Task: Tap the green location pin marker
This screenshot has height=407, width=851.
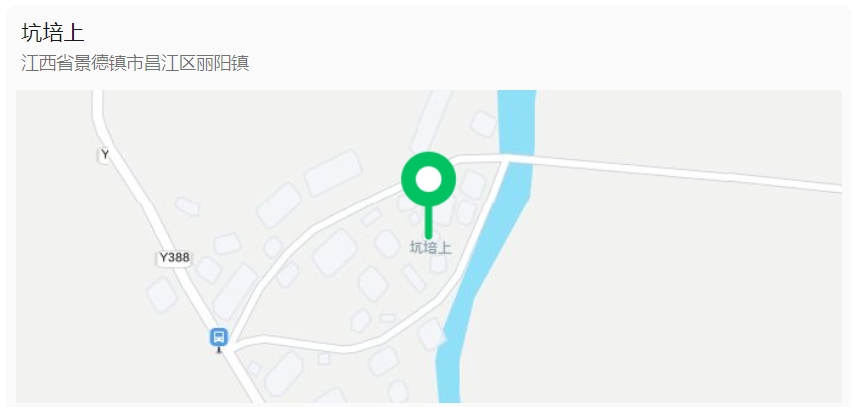Action: (428, 181)
